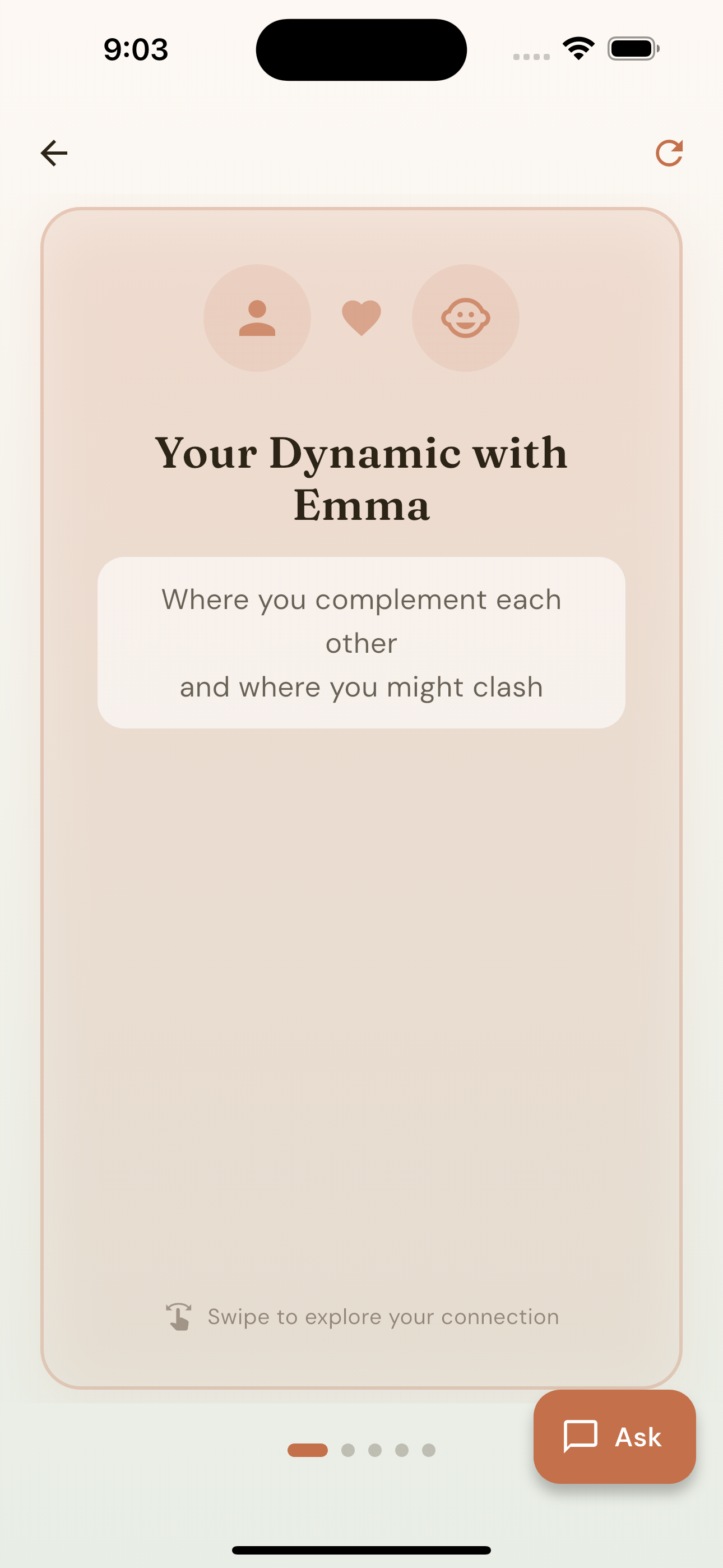Tap Swipe to explore your connection text
Viewport: 723px width, 1568px height.
click(x=382, y=1317)
